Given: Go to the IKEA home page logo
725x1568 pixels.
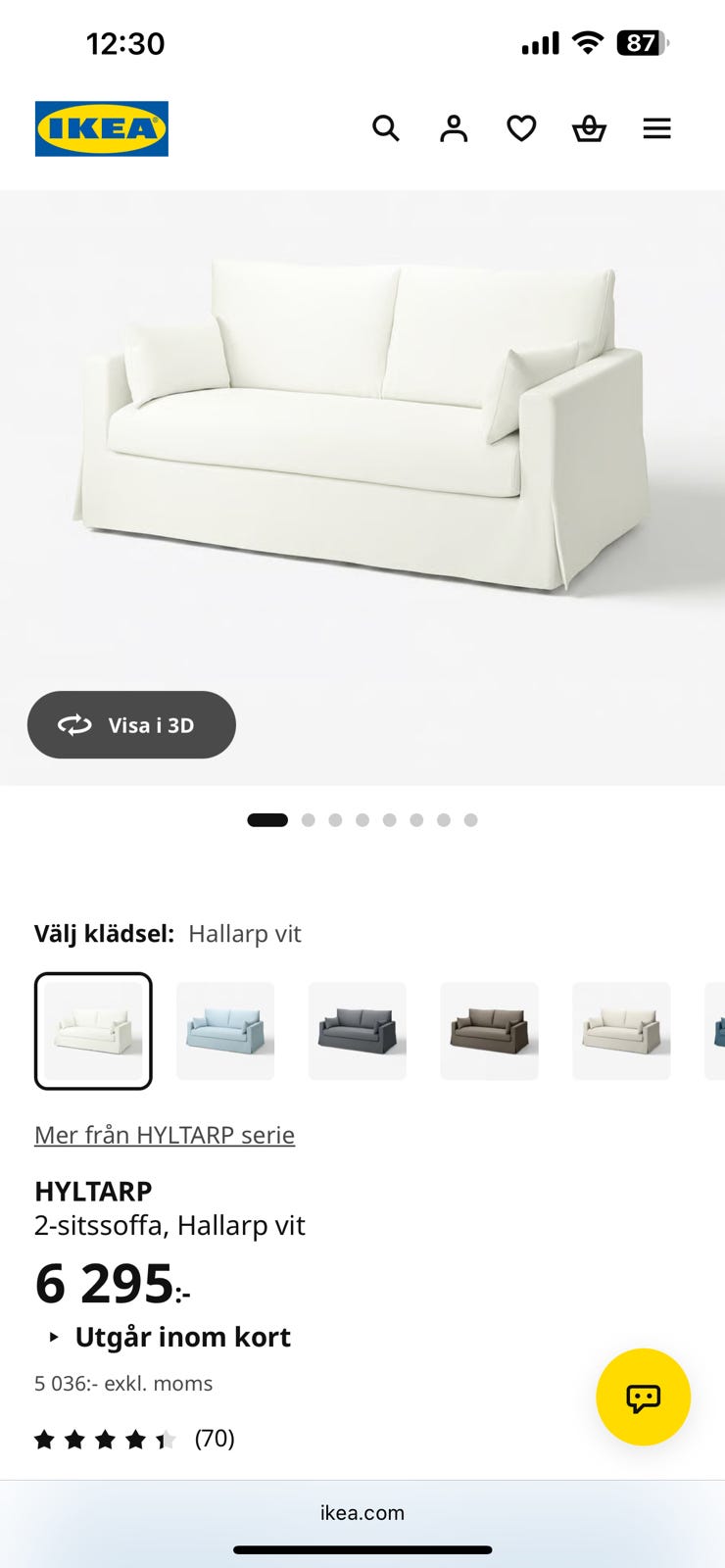Looking at the screenshot, I should coord(102,128).
